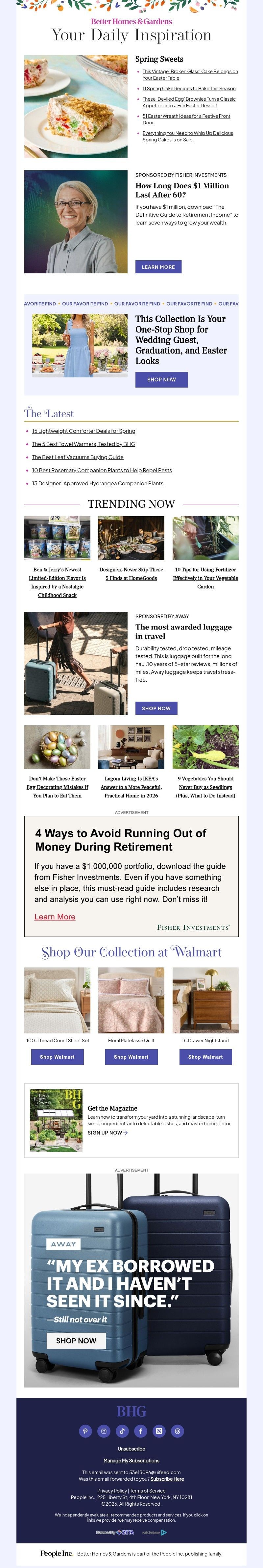Read 10 Best Rosemary Companion Plants article
263x1568 pixels.
point(102,470)
